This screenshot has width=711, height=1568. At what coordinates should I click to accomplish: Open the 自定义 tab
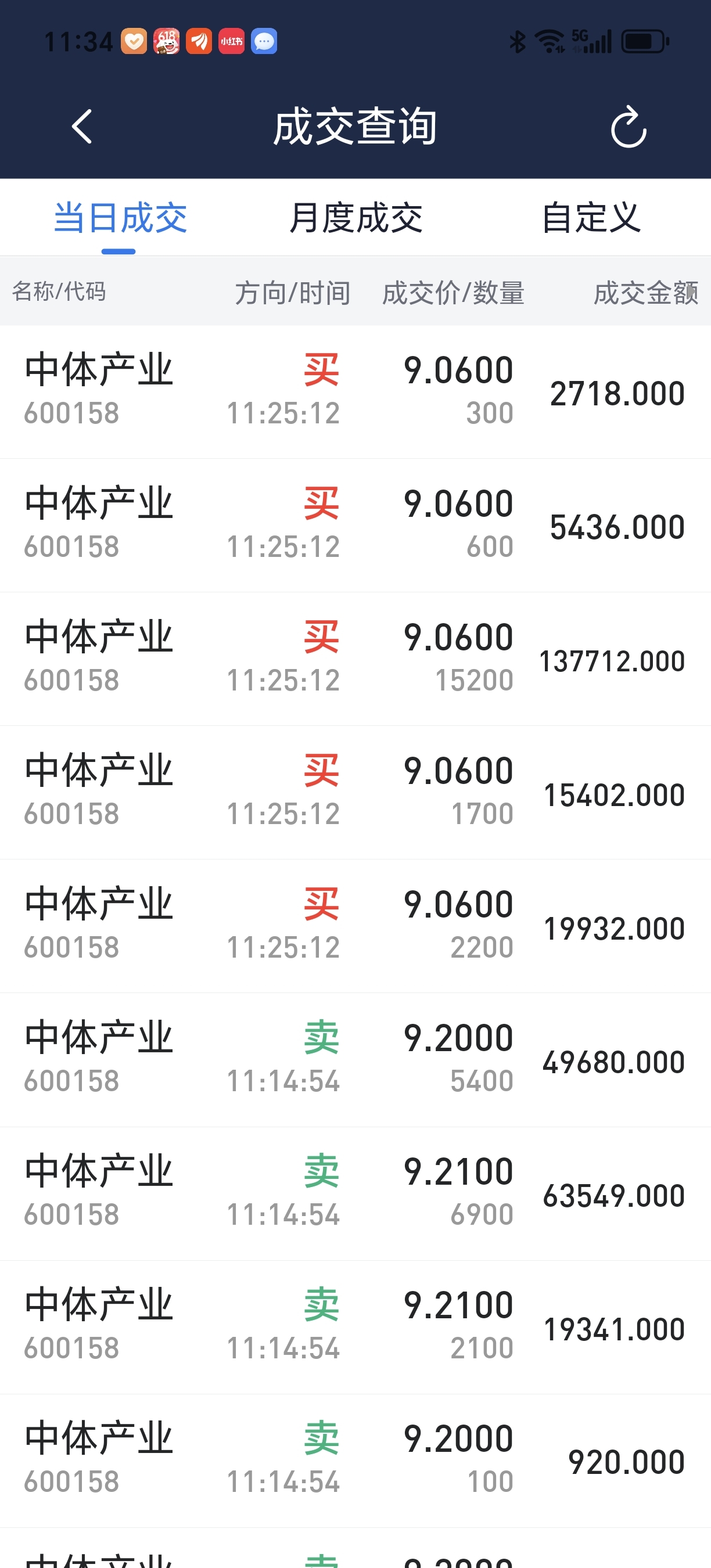coord(591,218)
